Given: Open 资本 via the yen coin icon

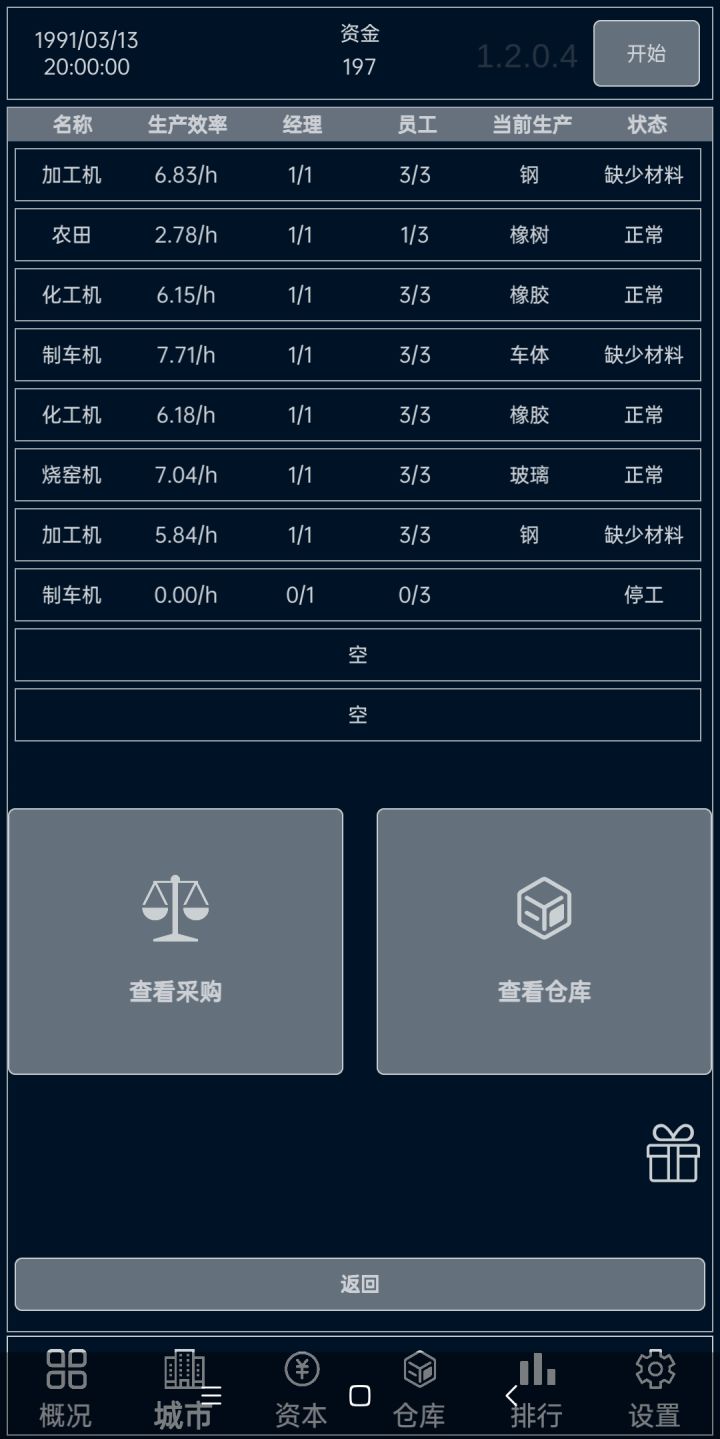Looking at the screenshot, I should pos(301,1367).
